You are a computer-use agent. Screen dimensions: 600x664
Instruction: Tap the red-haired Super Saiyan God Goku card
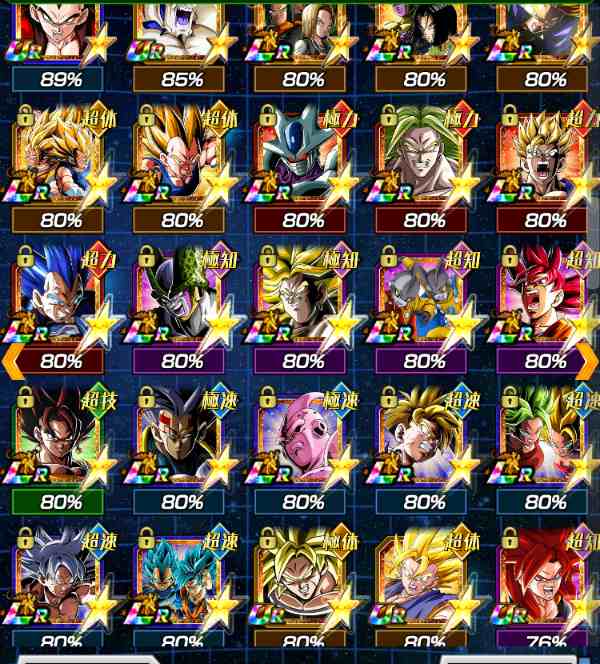point(542,302)
